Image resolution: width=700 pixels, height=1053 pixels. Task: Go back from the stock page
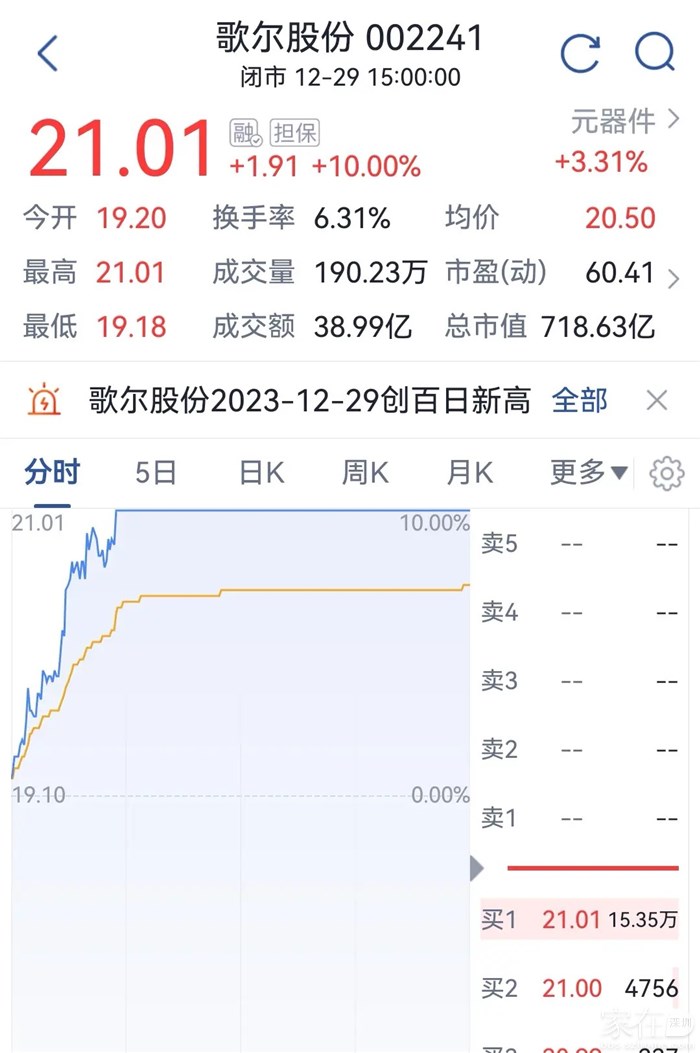[x=47, y=53]
